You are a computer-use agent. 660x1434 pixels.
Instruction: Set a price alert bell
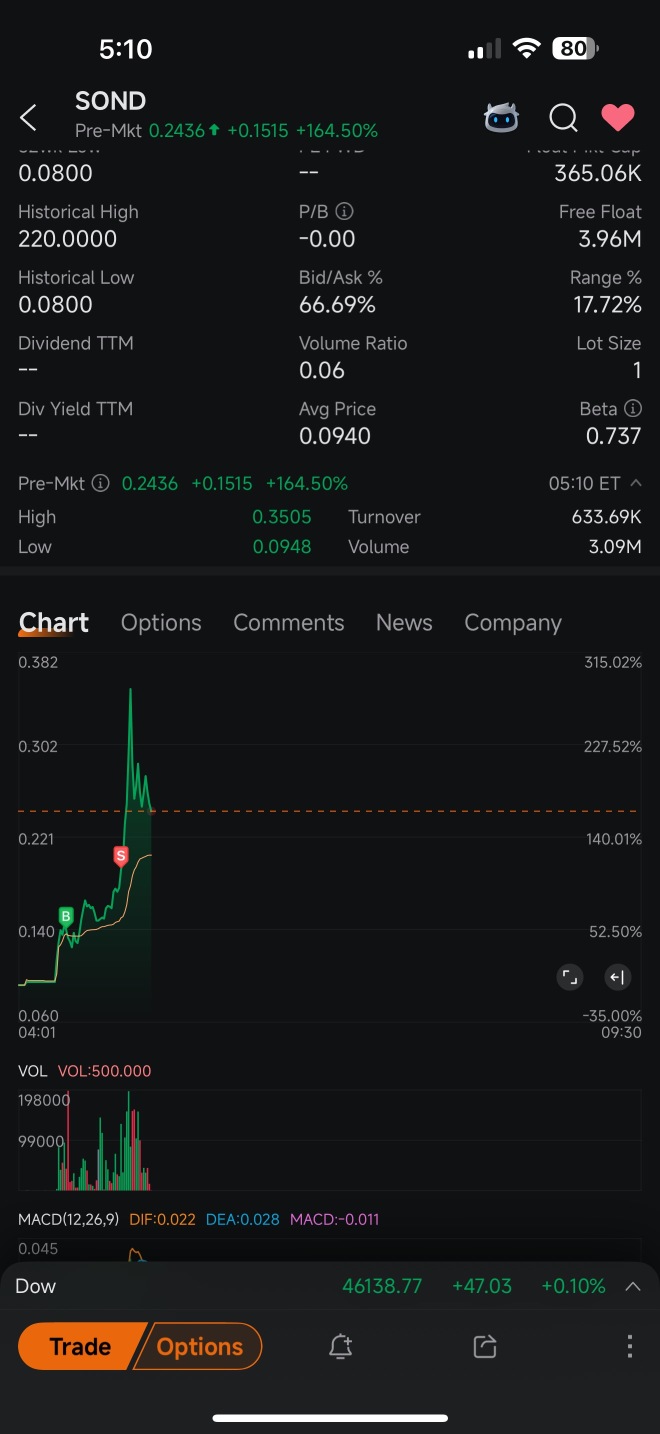click(340, 1346)
